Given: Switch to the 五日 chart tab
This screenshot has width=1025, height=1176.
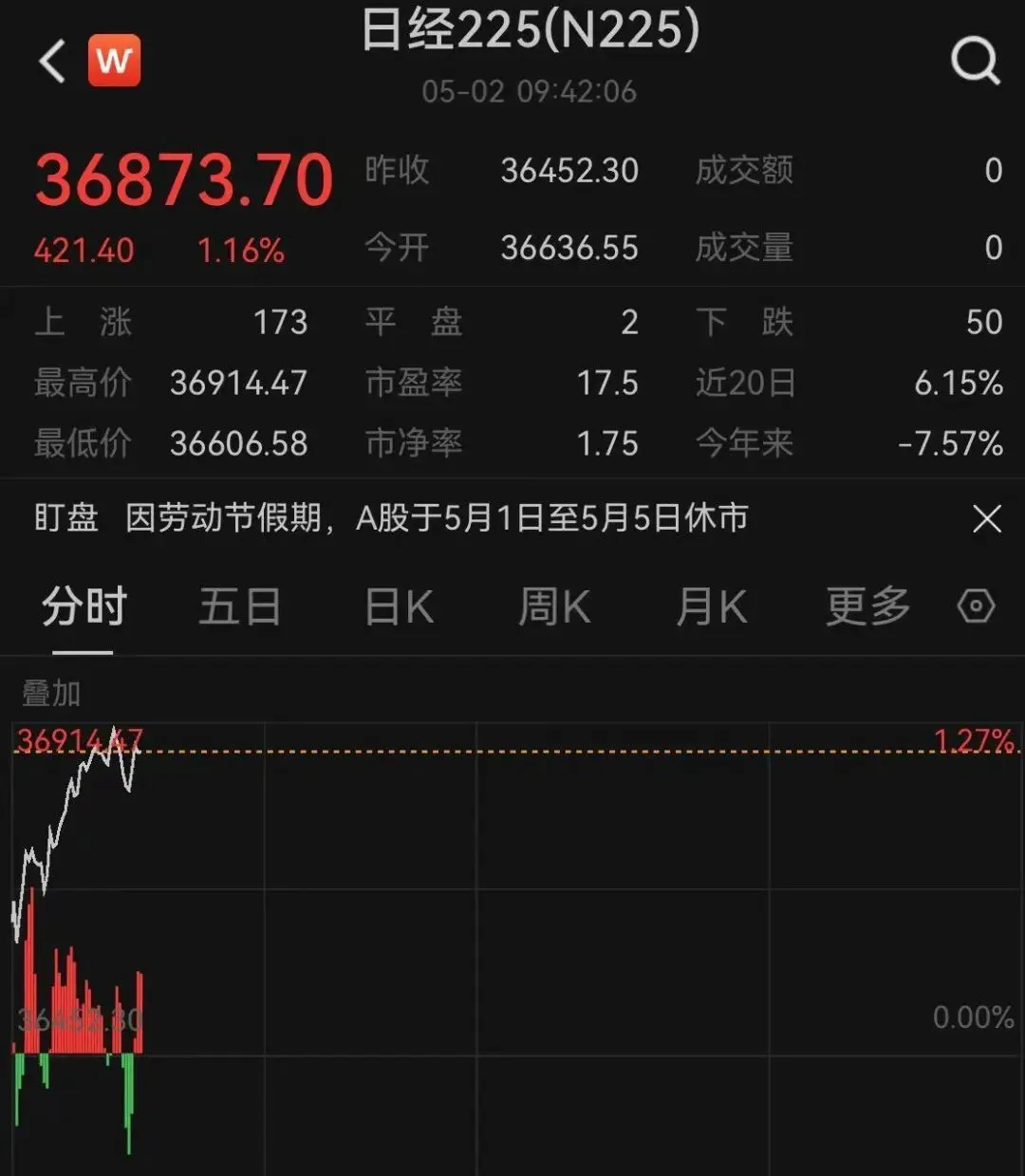Looking at the screenshot, I should coord(240,607).
